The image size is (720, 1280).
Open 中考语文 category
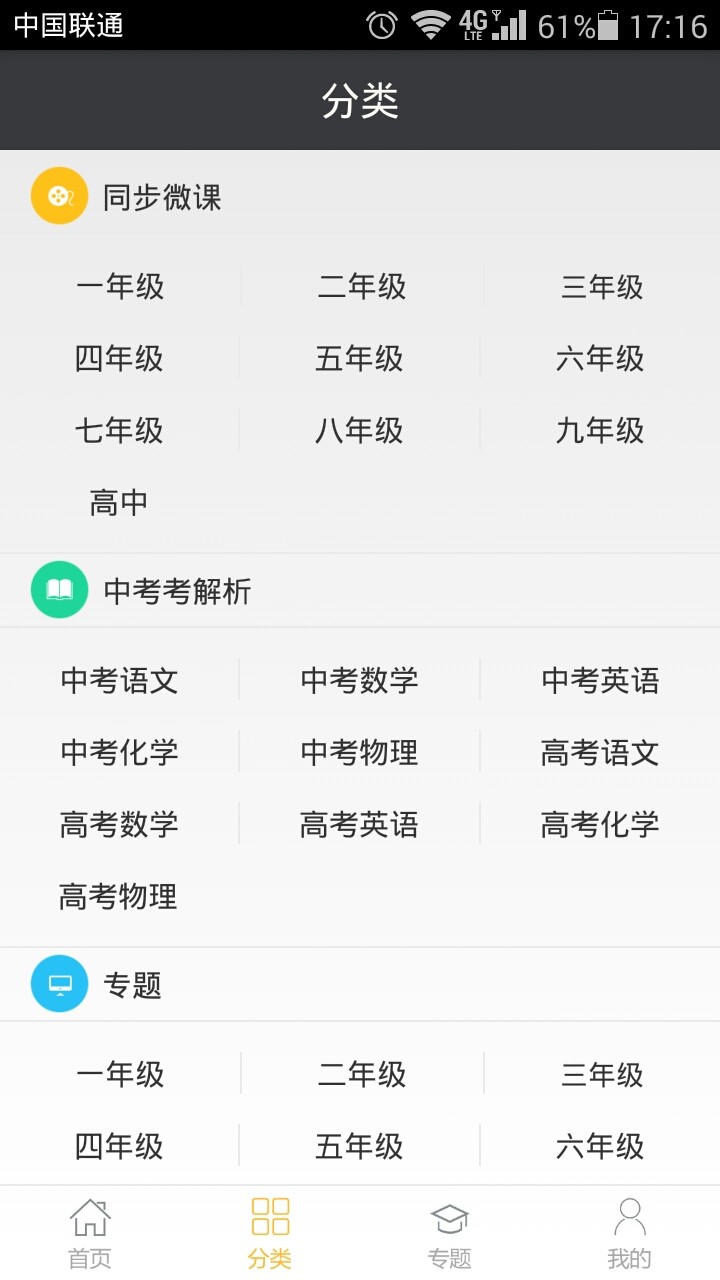pos(119,681)
